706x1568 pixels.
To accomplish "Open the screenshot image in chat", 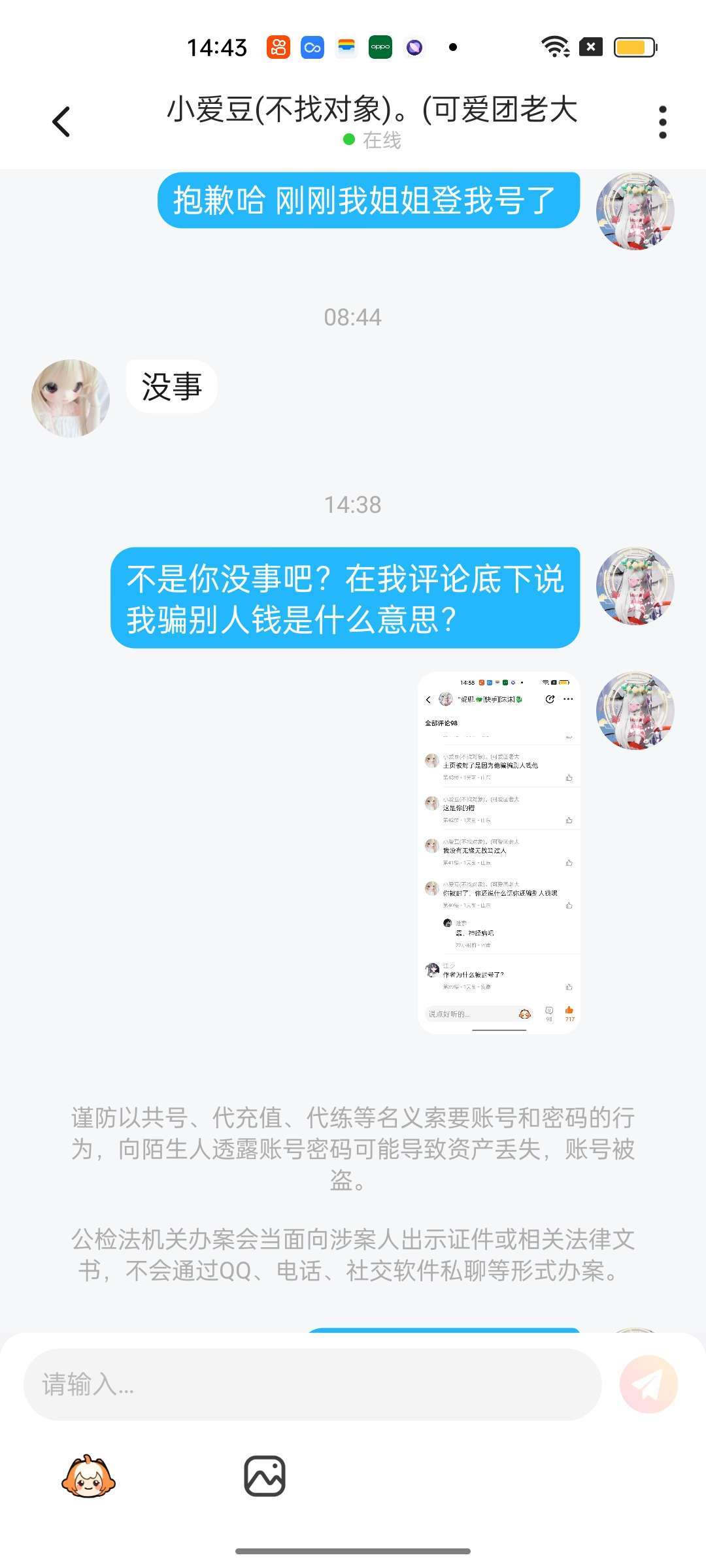I will click(498, 853).
